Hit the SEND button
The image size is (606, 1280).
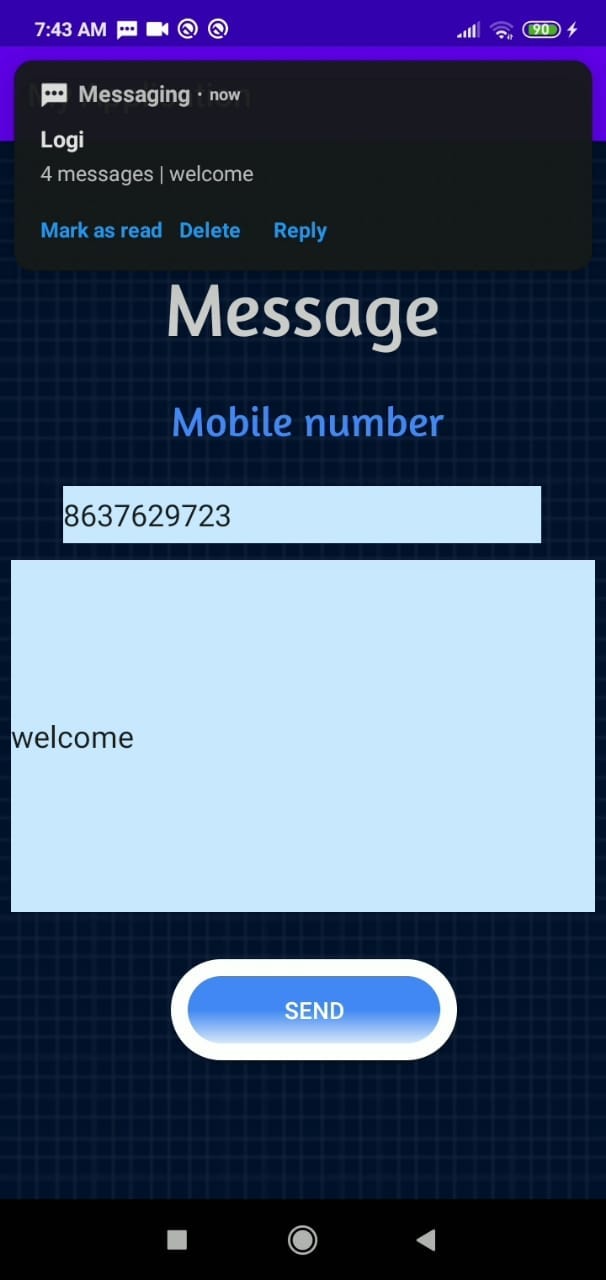(x=314, y=1010)
